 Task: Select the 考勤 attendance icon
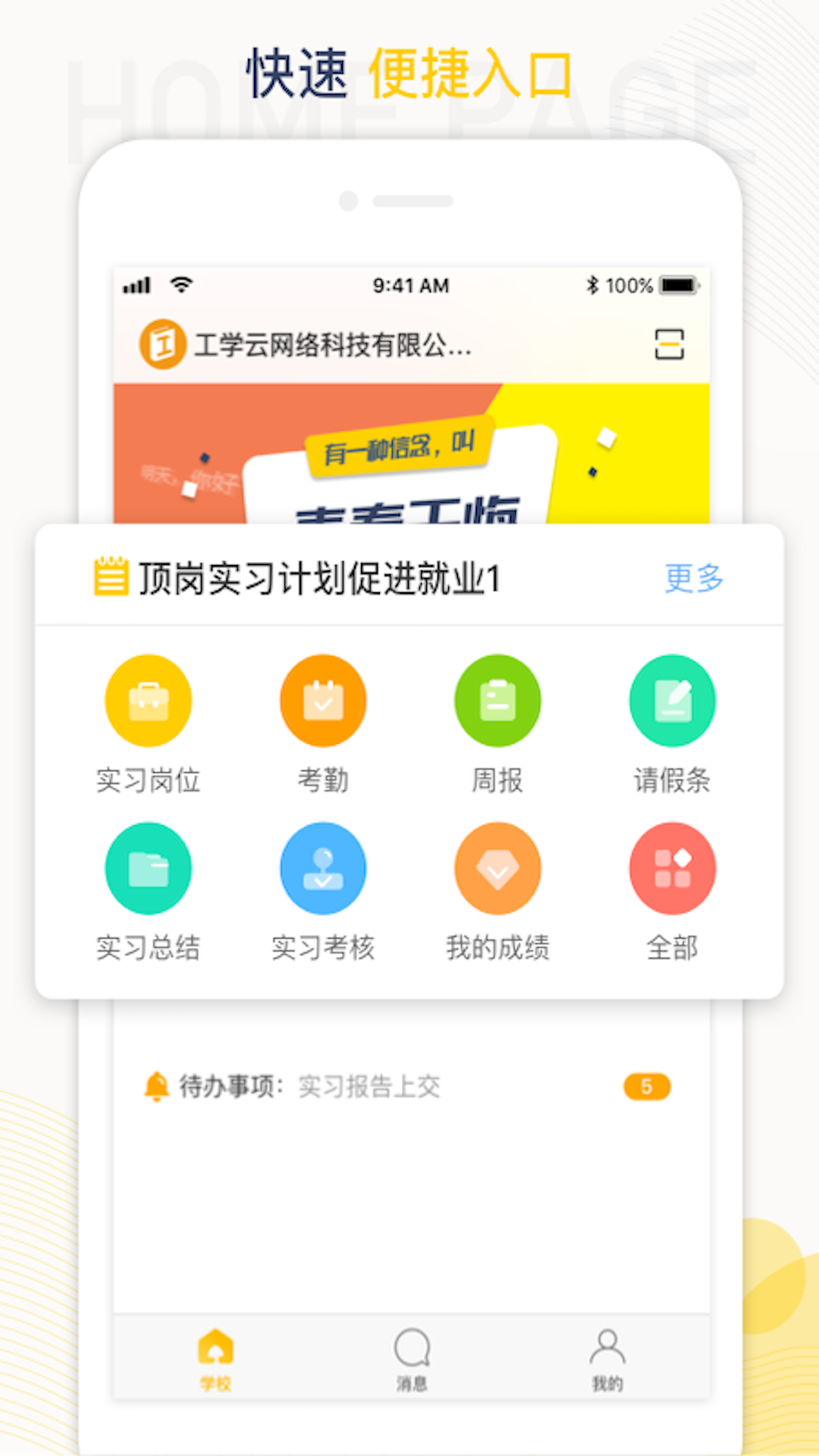323,699
